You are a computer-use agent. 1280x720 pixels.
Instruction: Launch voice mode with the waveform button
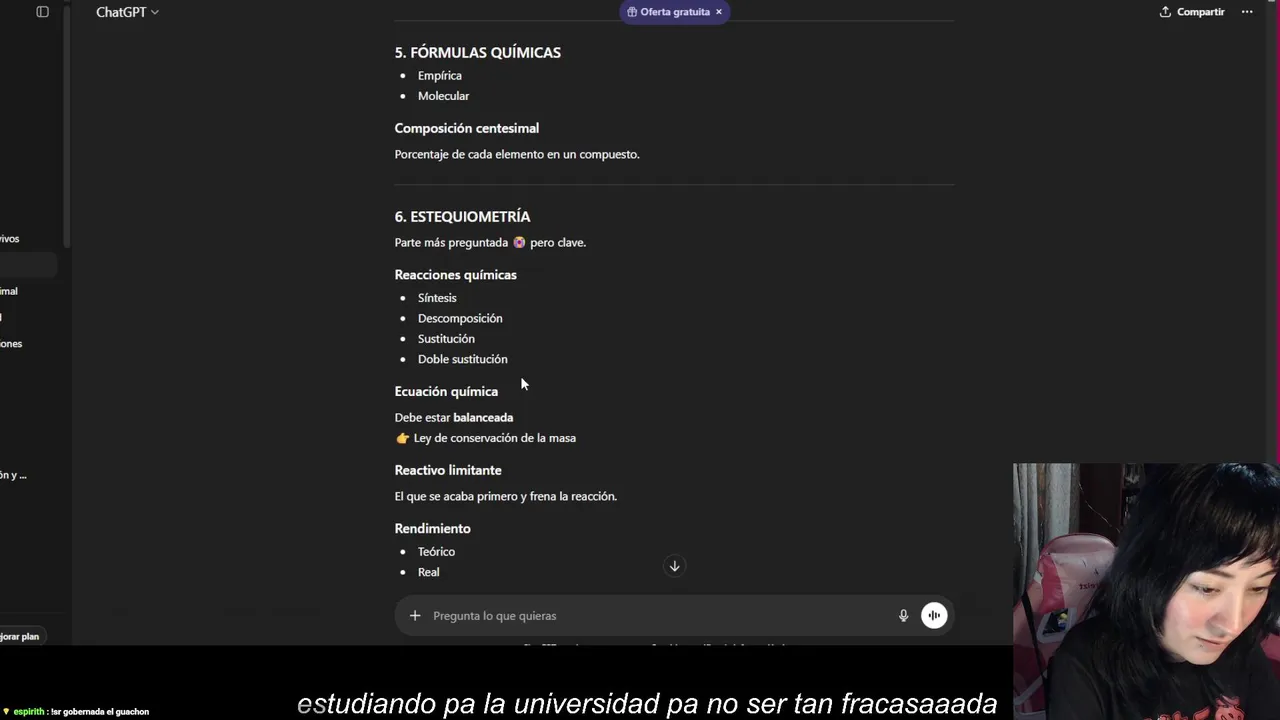(x=934, y=616)
